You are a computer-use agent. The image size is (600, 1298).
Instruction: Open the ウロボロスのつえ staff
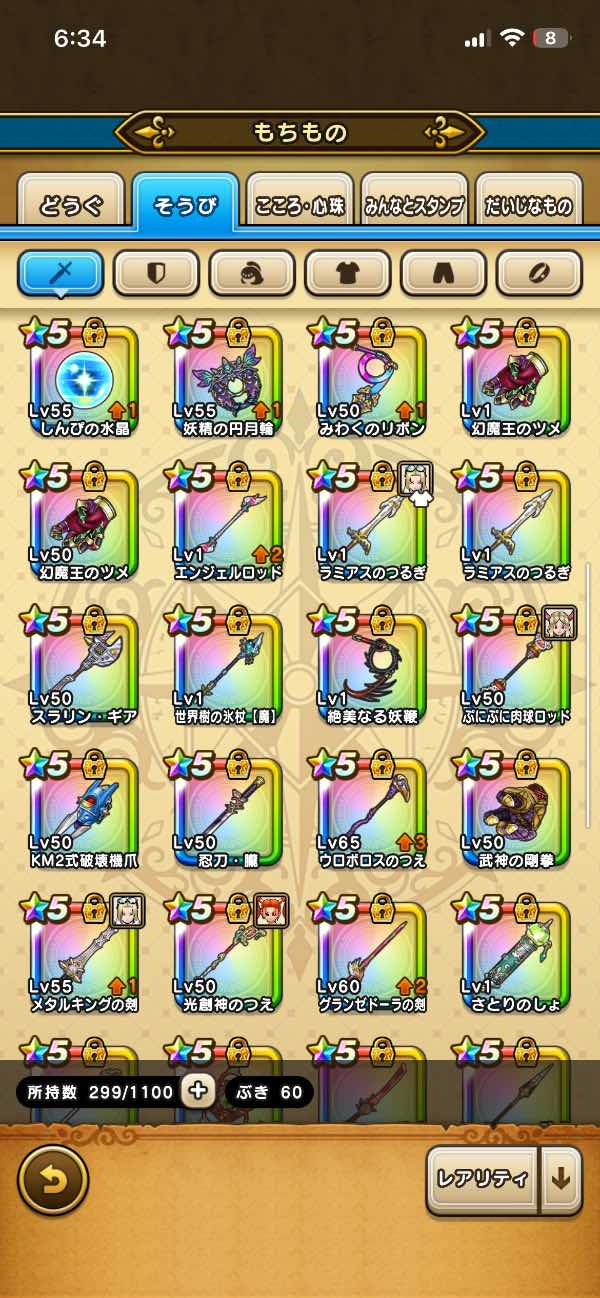372,813
